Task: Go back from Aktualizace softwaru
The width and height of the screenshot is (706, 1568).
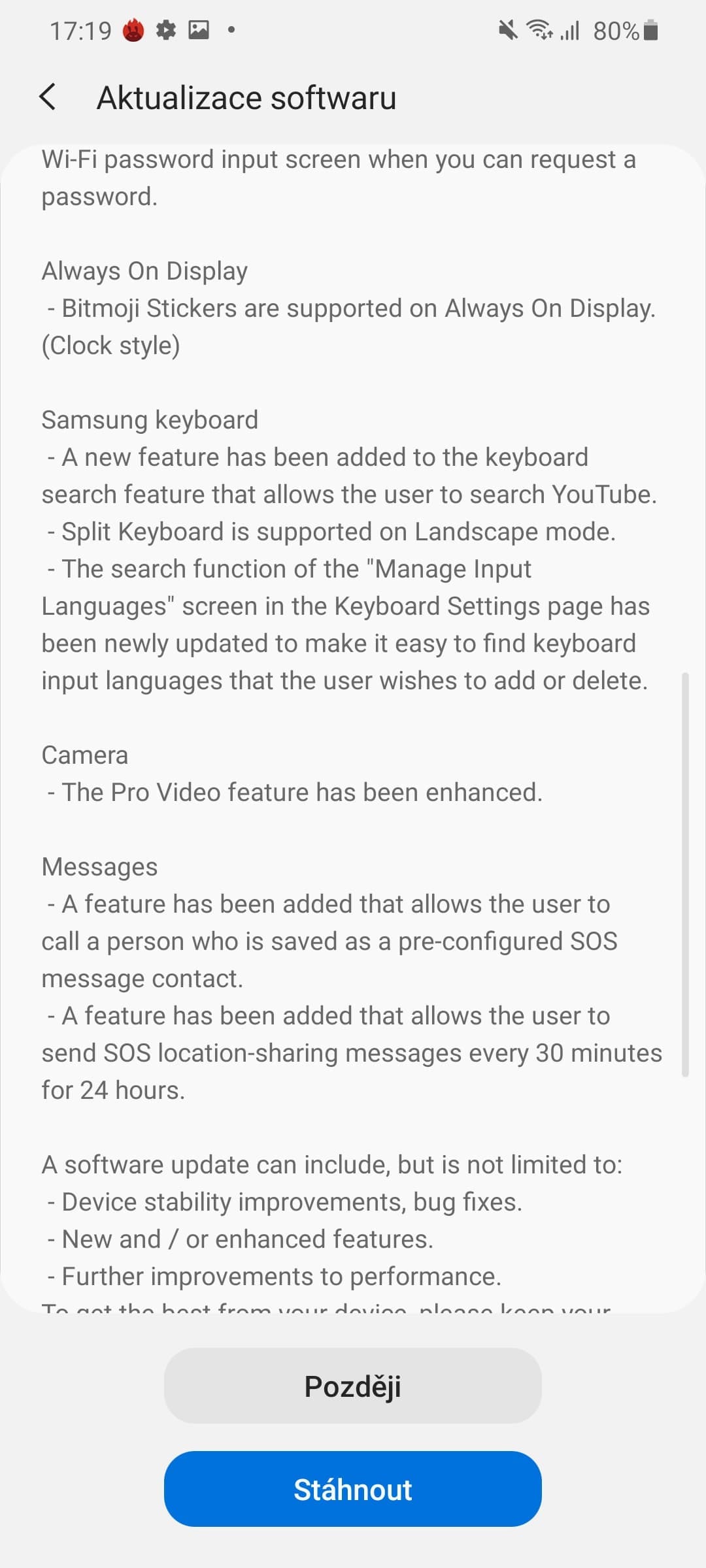Action: click(48, 97)
